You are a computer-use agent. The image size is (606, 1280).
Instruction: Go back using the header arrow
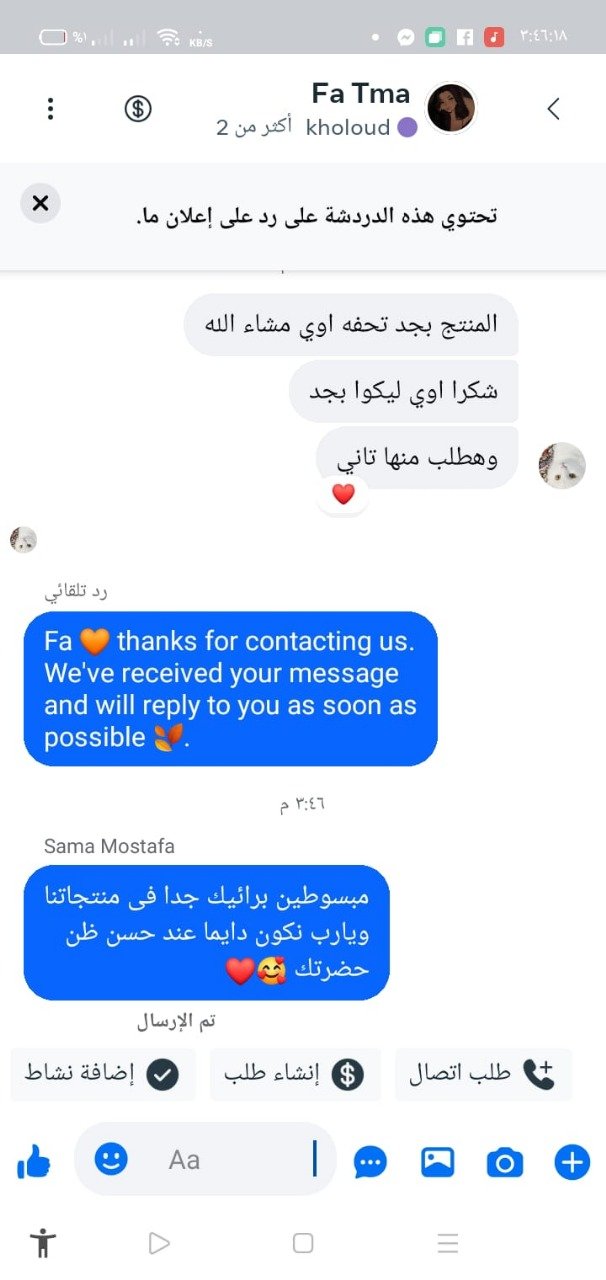point(553,109)
